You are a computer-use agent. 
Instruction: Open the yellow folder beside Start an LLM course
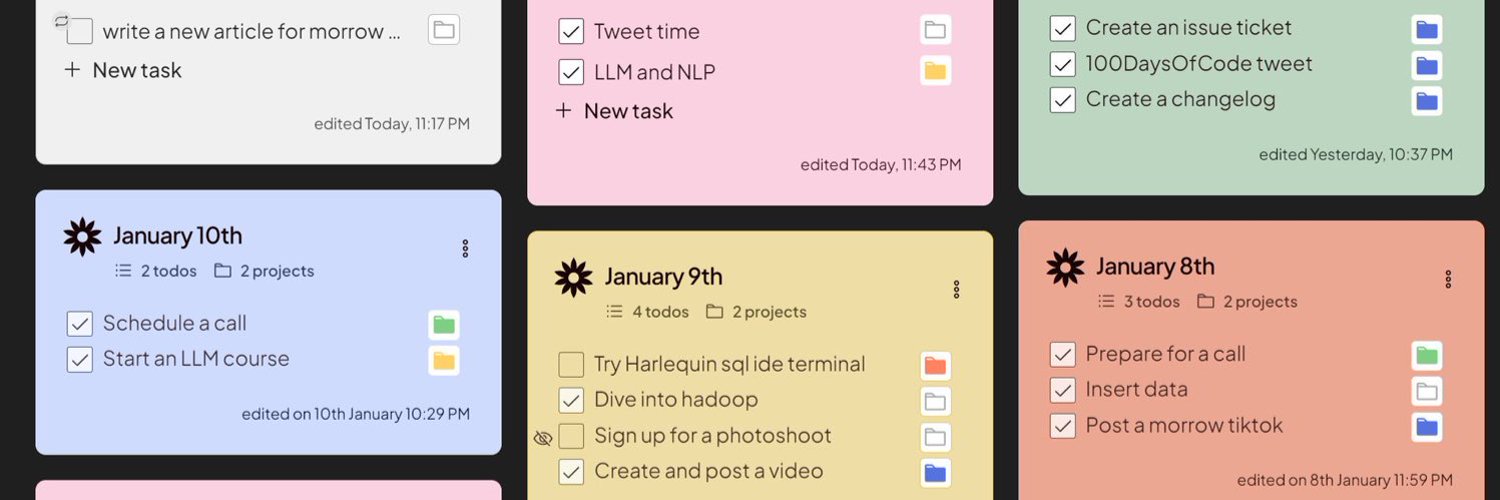(444, 360)
